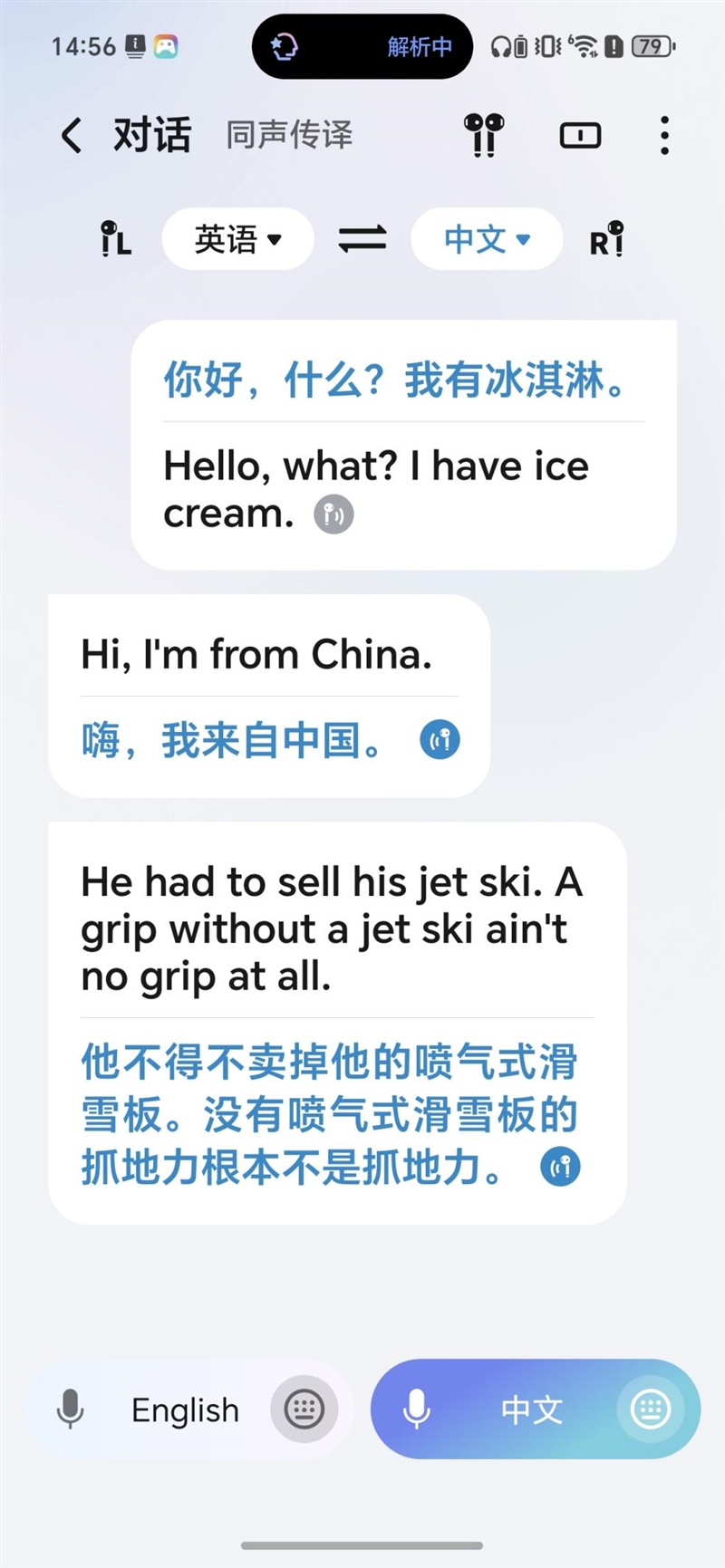This screenshot has width=725, height=1568.
Task: Start speaking in 中文 with the microphone
Action: (417, 1409)
